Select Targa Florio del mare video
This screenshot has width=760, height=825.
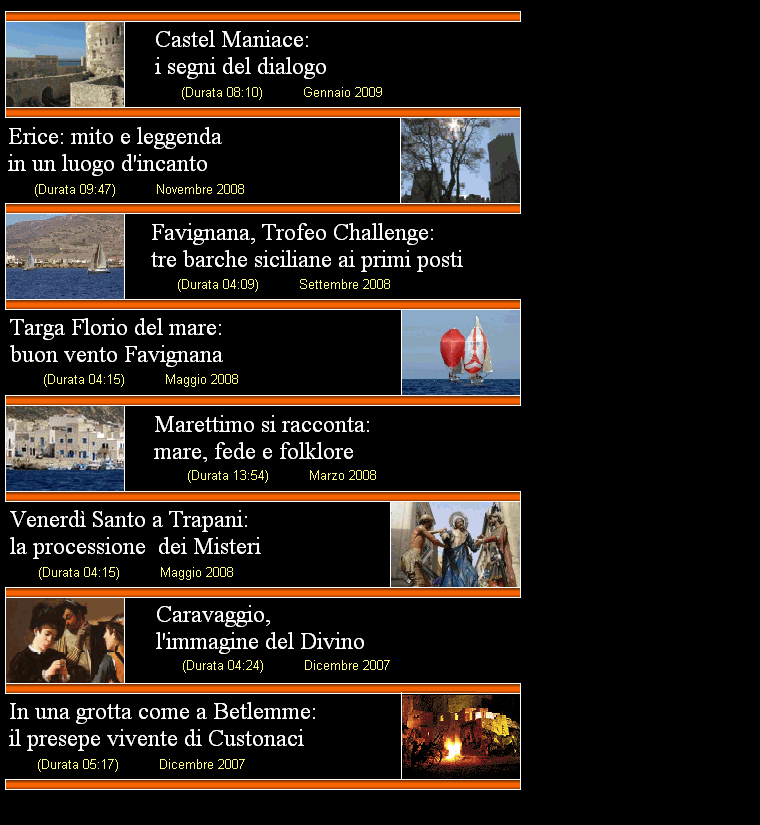[116, 341]
